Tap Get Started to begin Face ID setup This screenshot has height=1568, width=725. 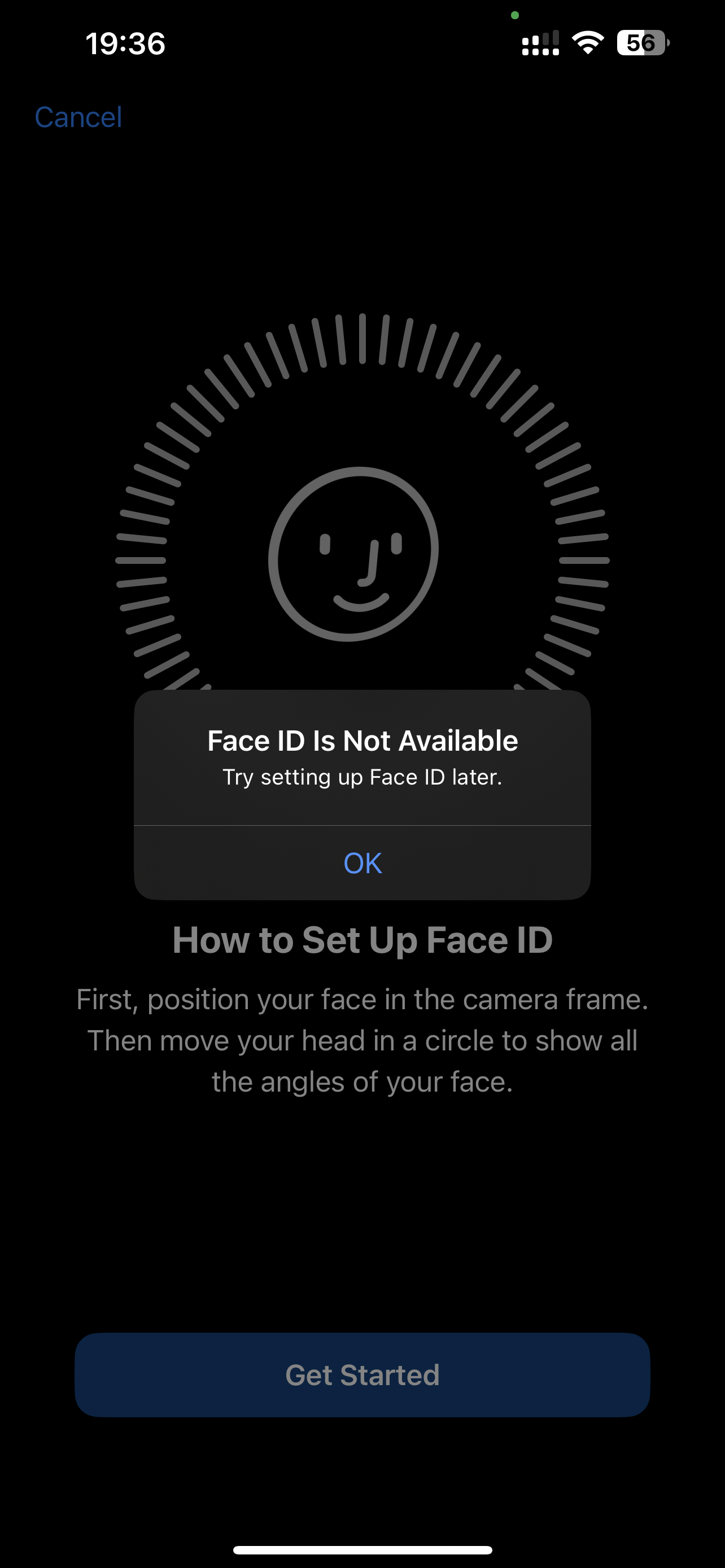[x=362, y=1374]
